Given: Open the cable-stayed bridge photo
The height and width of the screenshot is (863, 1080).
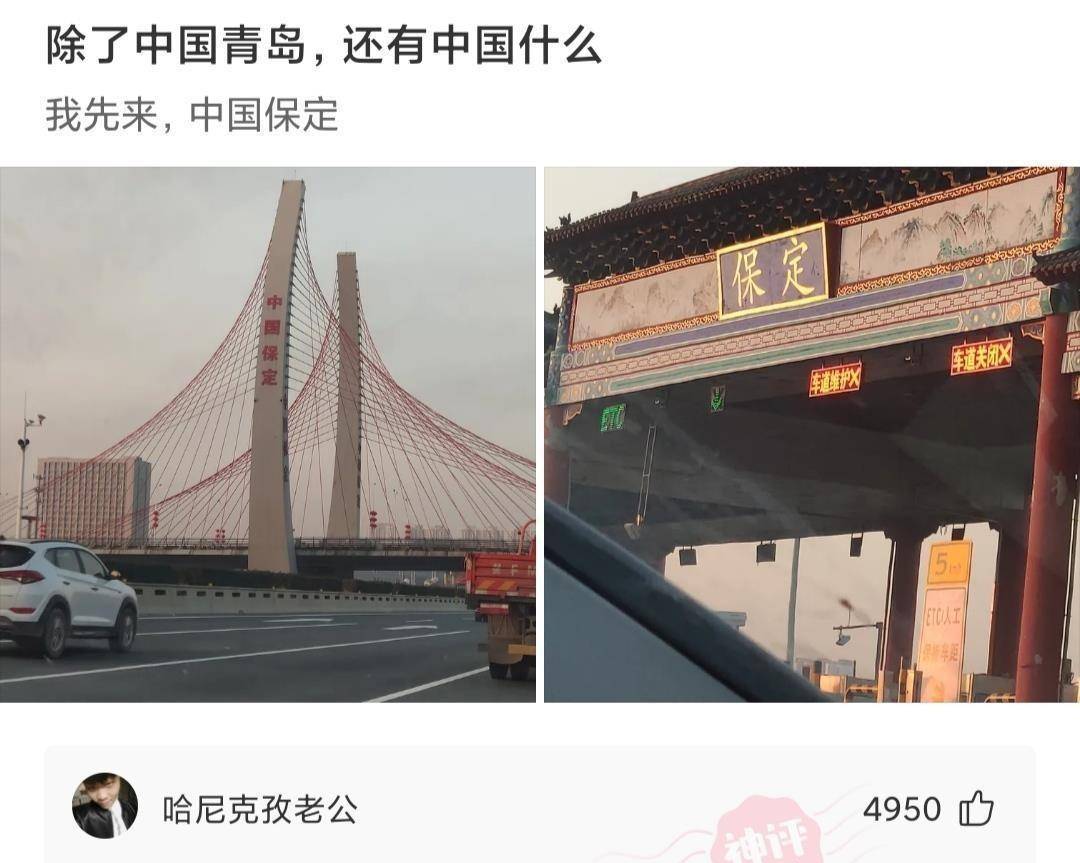Looking at the screenshot, I should coord(267,434).
